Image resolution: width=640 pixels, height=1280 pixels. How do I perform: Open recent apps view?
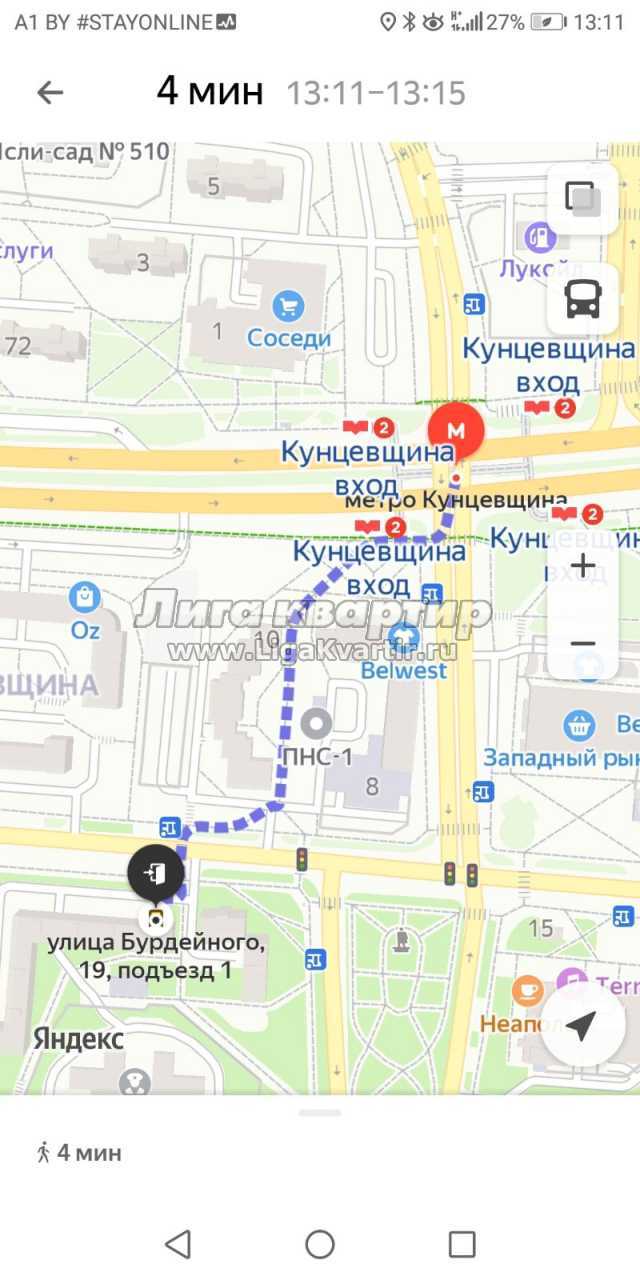click(x=462, y=1244)
